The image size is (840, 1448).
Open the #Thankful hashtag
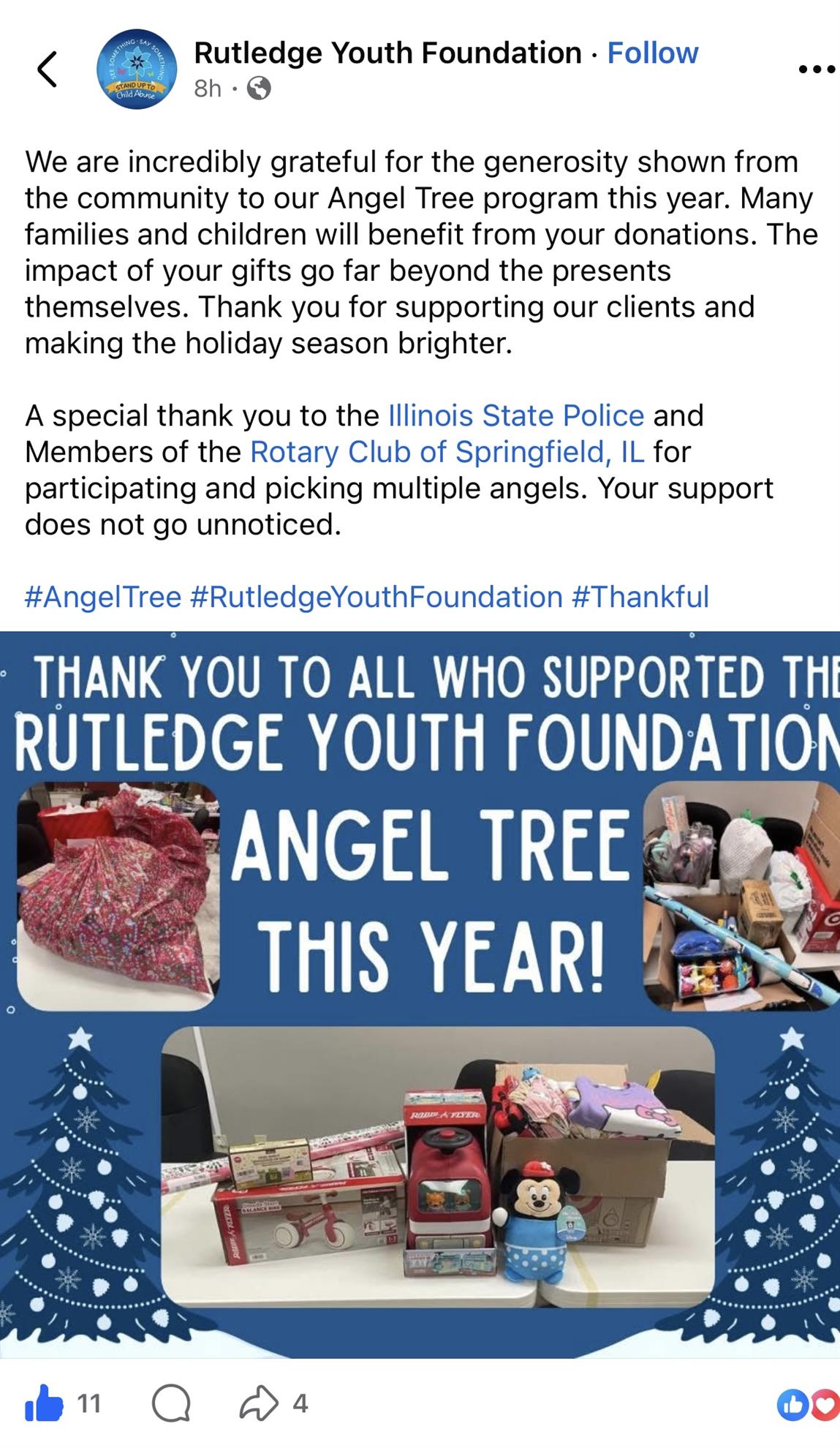click(640, 597)
